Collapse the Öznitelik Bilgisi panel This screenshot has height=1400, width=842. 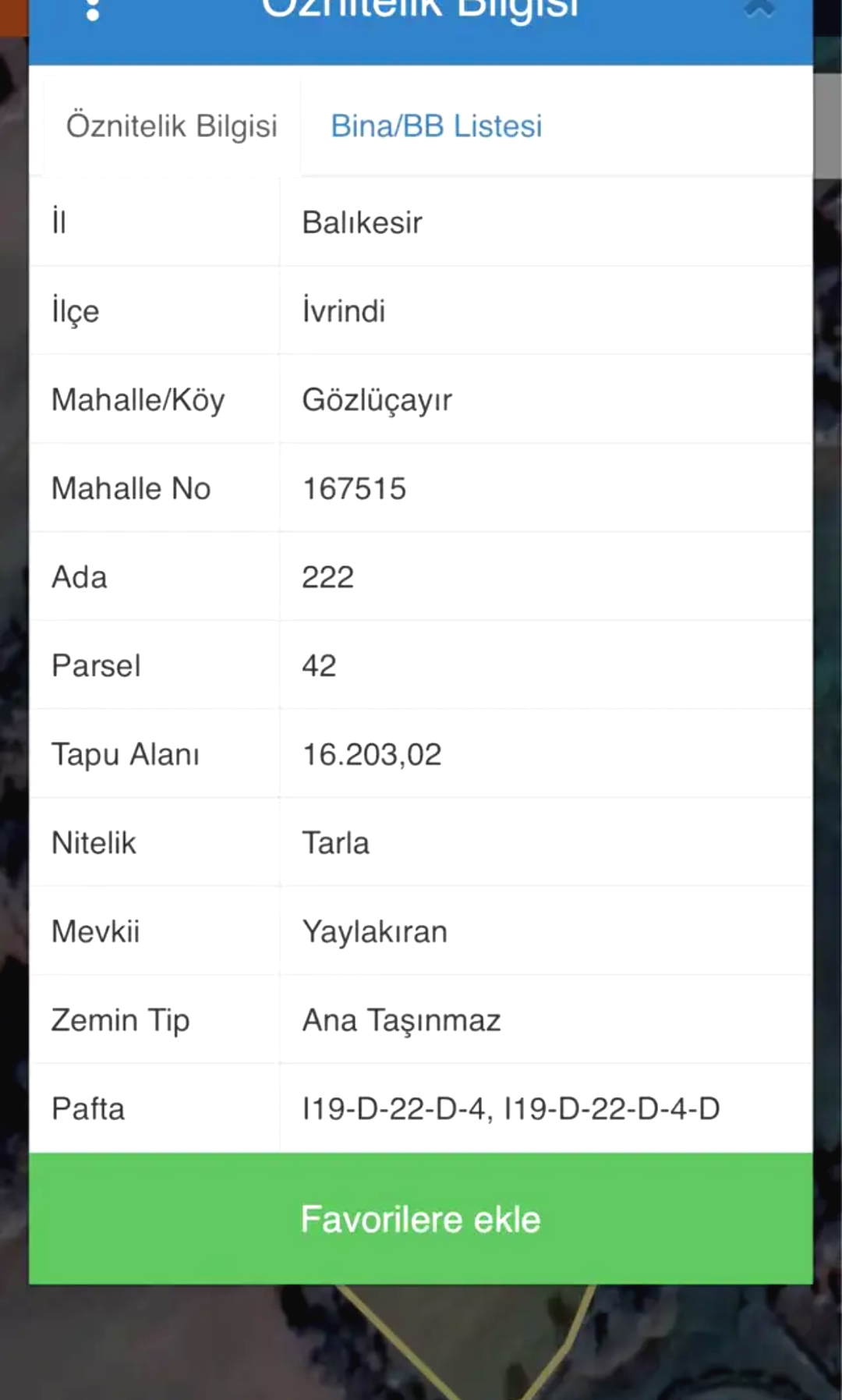pyautogui.click(x=759, y=9)
